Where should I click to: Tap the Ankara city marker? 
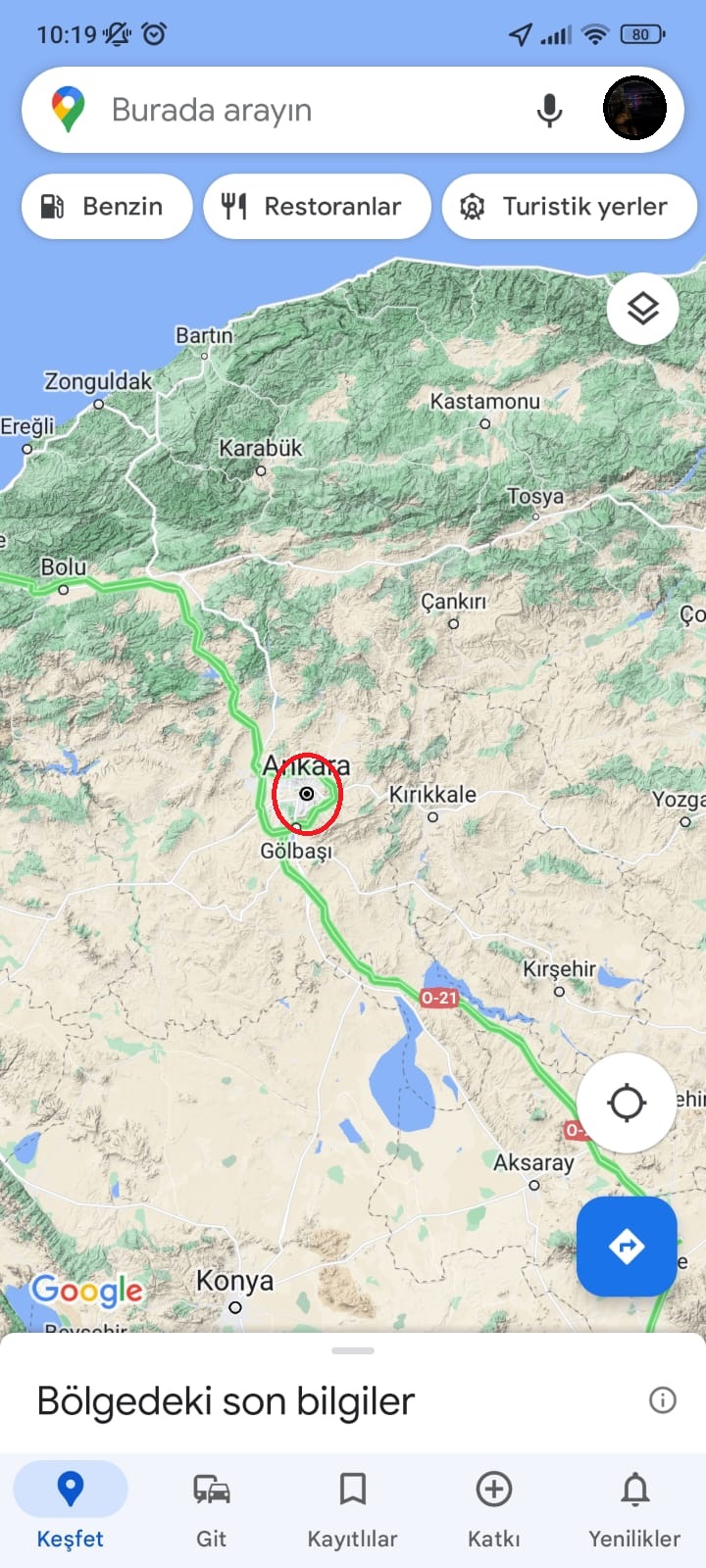point(307,794)
